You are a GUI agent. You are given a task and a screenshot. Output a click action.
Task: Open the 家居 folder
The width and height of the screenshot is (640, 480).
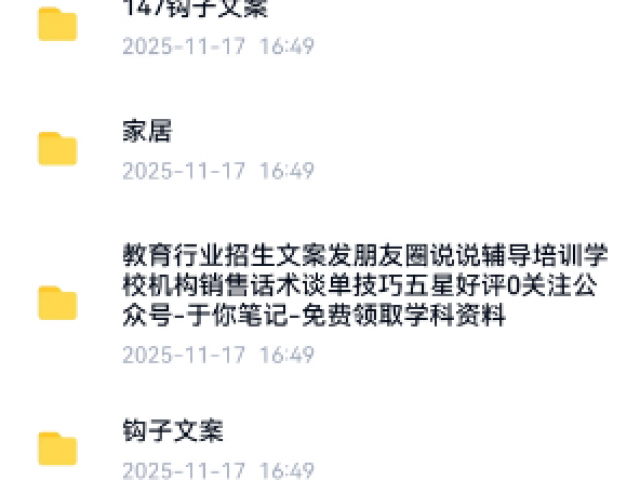click(148, 132)
